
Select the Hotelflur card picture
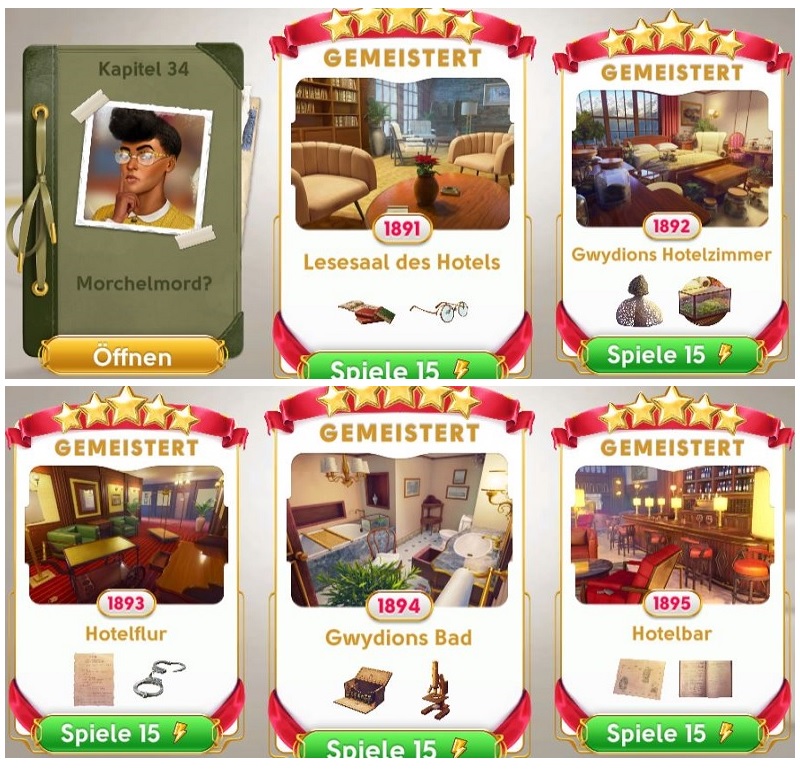[126, 534]
